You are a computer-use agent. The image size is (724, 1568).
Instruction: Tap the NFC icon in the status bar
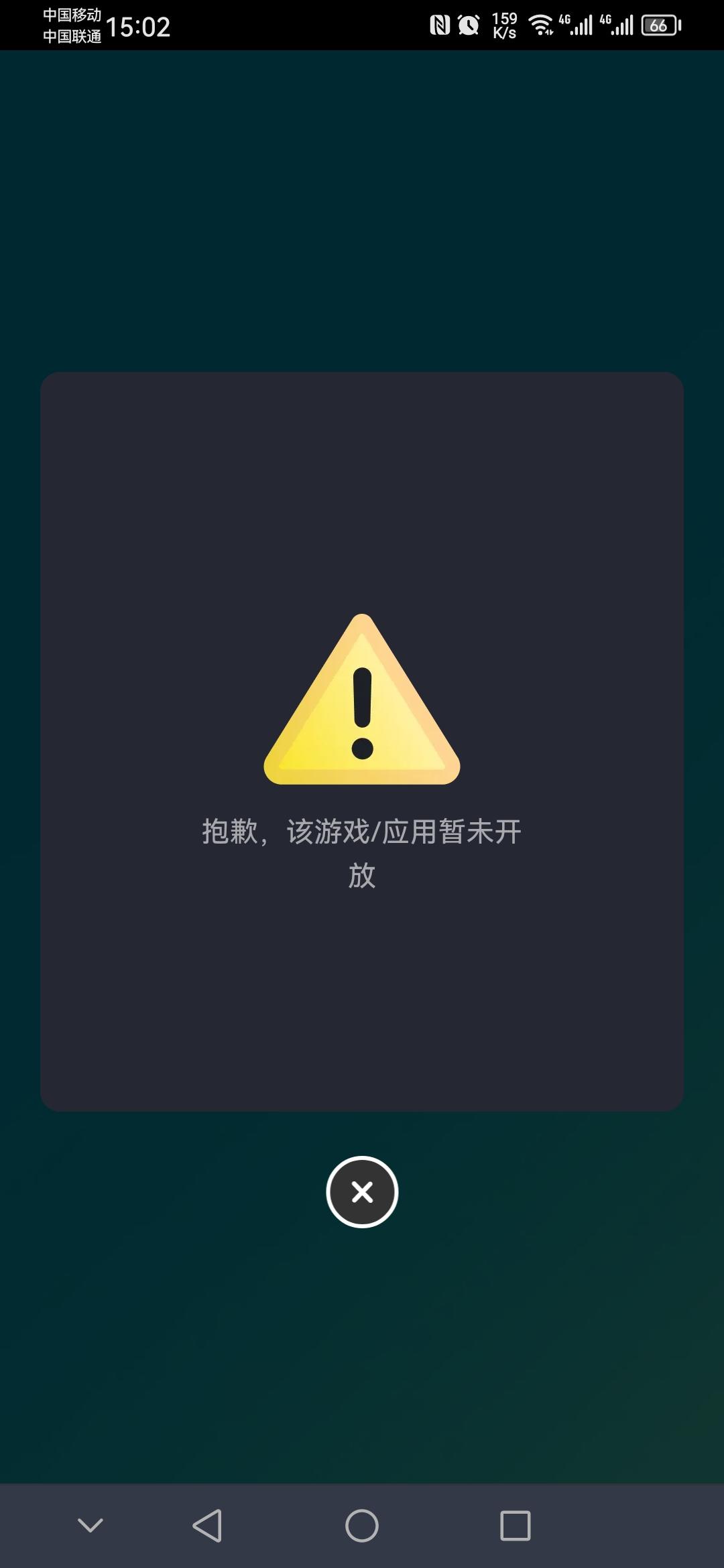pyautogui.click(x=439, y=25)
